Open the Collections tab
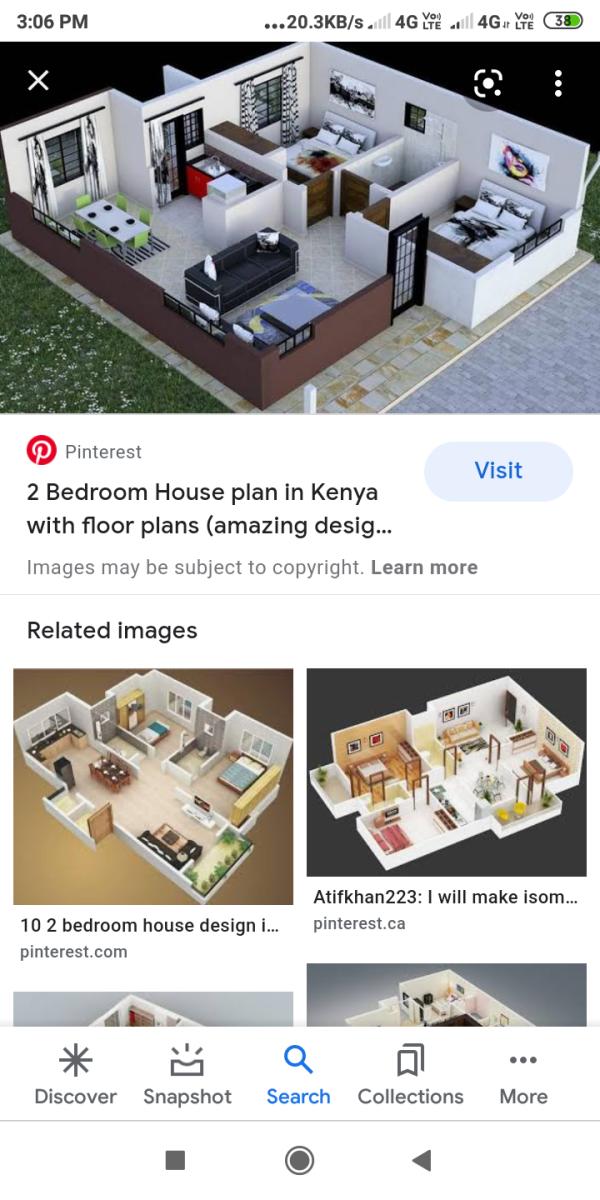The height and width of the screenshot is (1200, 600). click(x=410, y=1075)
